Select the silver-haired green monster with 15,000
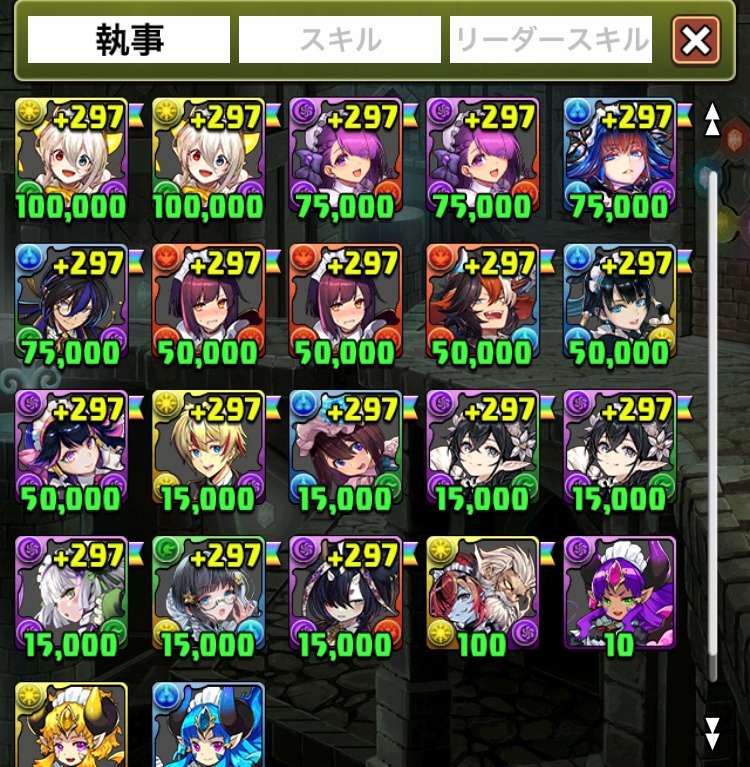This screenshot has height=767, width=750. point(71,594)
